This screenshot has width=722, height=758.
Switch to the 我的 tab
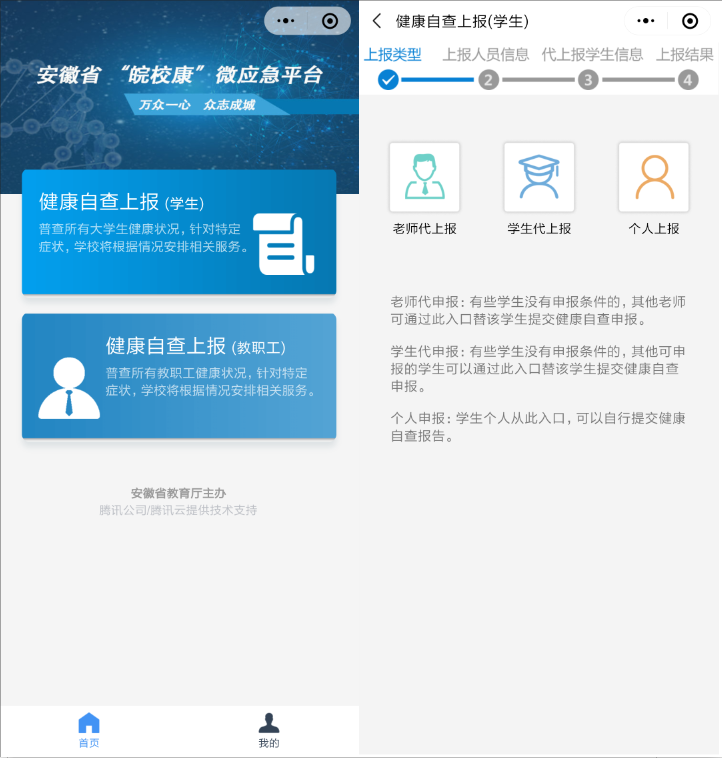268,730
